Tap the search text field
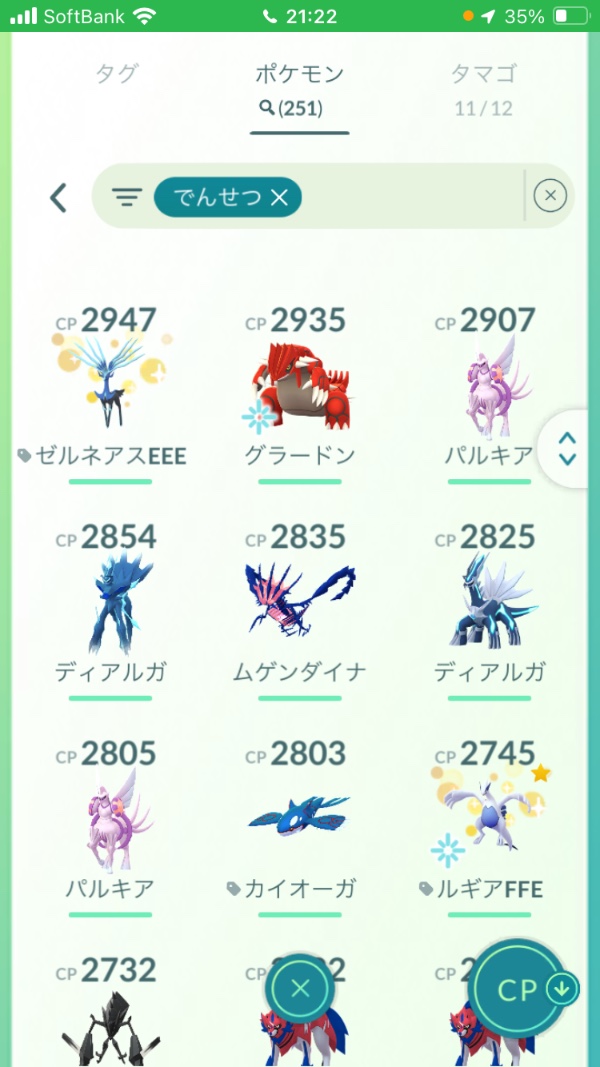Viewport: 600px width, 1067px height. click(x=410, y=197)
